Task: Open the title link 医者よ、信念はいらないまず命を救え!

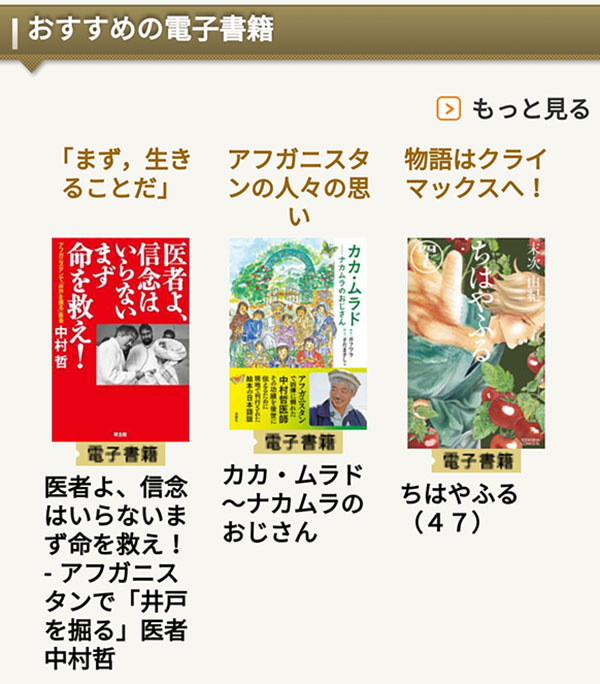Action: [118, 572]
